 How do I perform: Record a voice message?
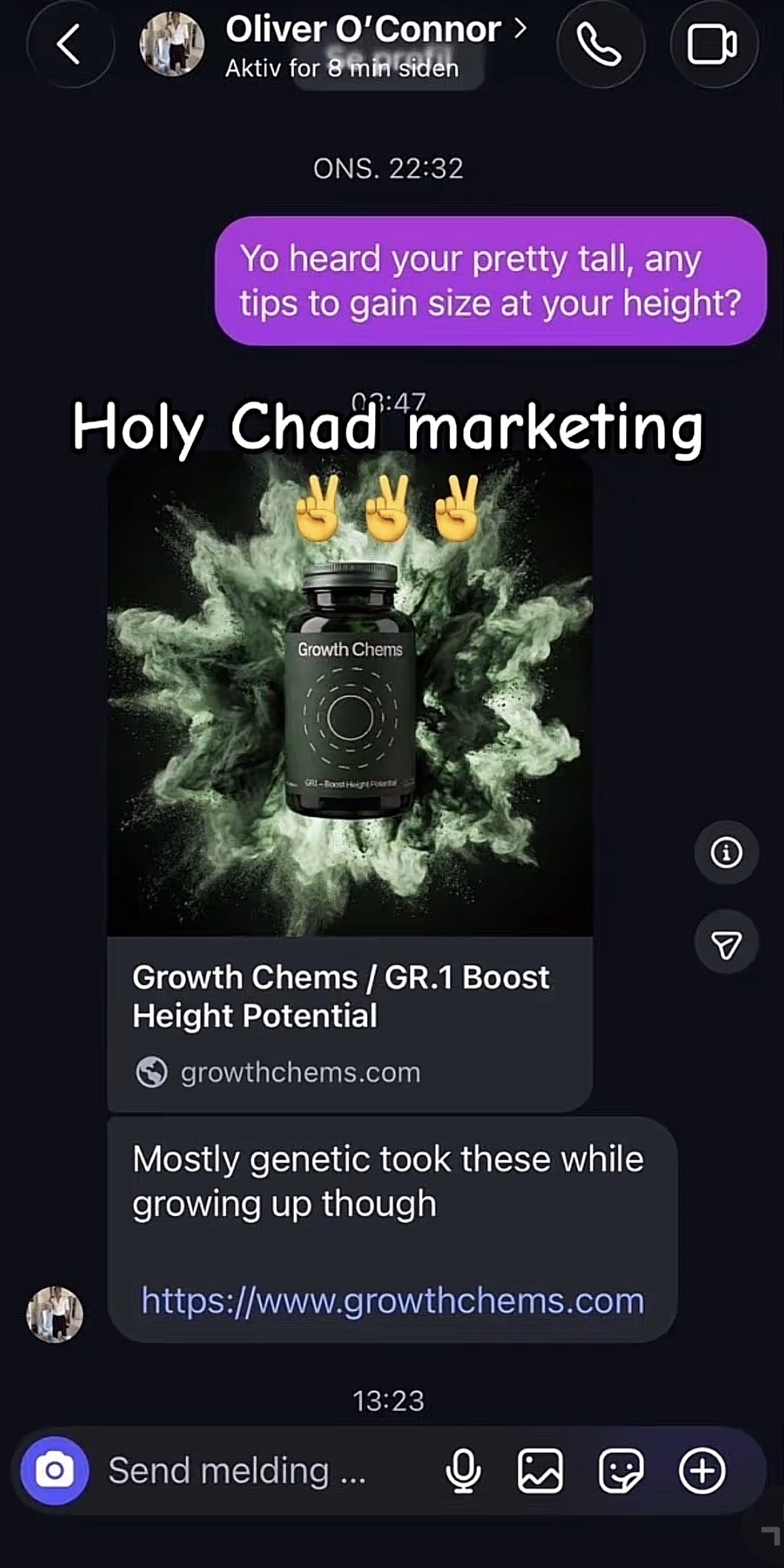[x=463, y=1470]
